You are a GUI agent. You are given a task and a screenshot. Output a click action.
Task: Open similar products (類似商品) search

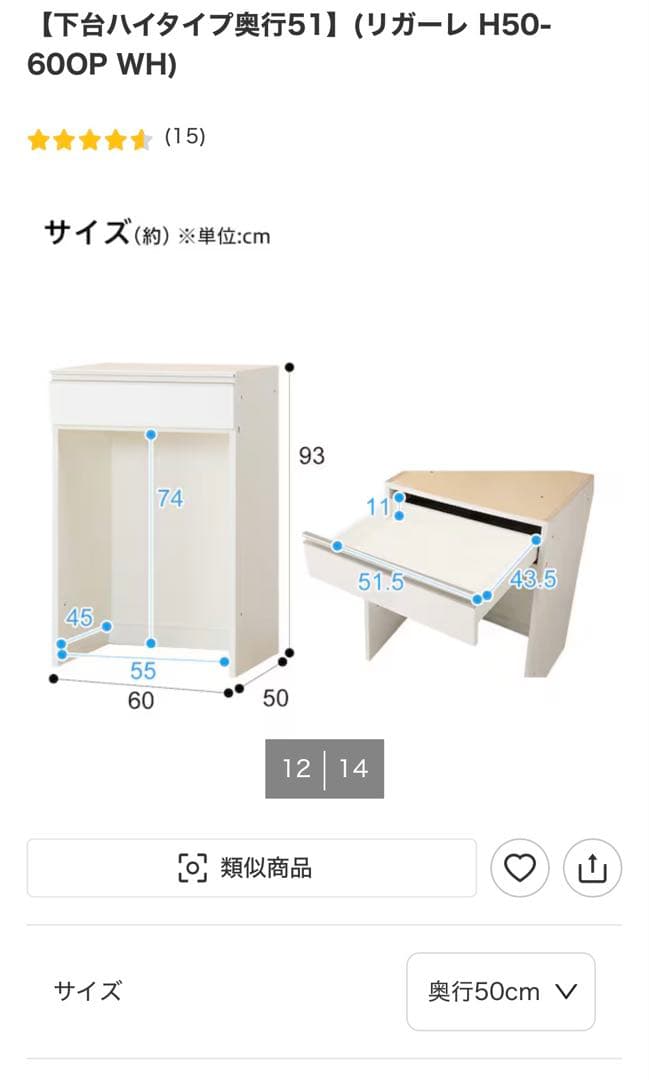(x=251, y=867)
